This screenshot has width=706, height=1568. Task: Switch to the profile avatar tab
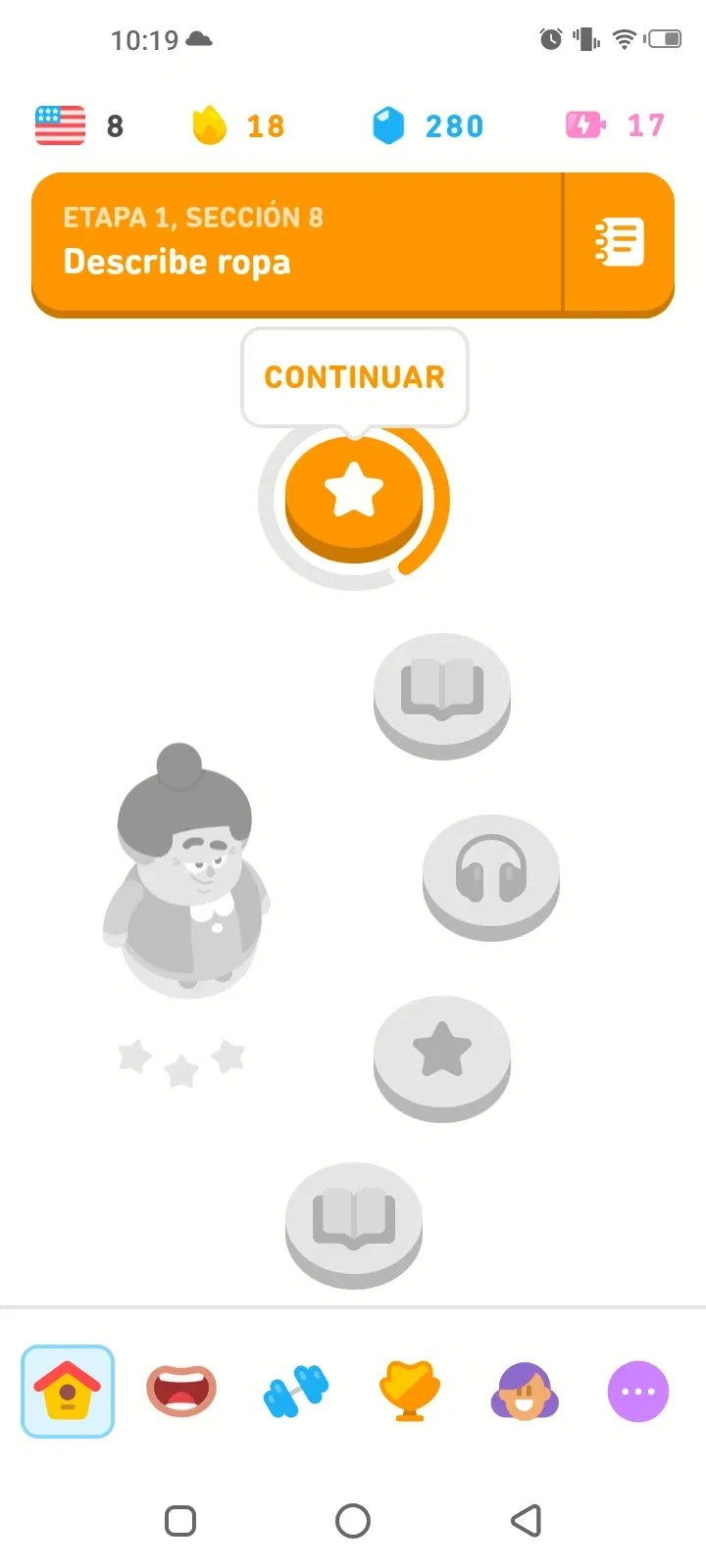[525, 1391]
